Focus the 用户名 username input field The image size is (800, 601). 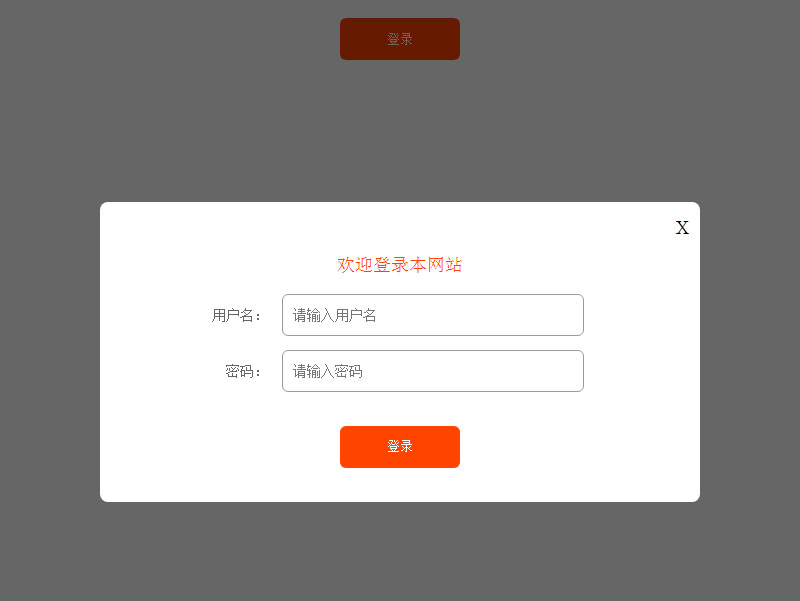(432, 315)
